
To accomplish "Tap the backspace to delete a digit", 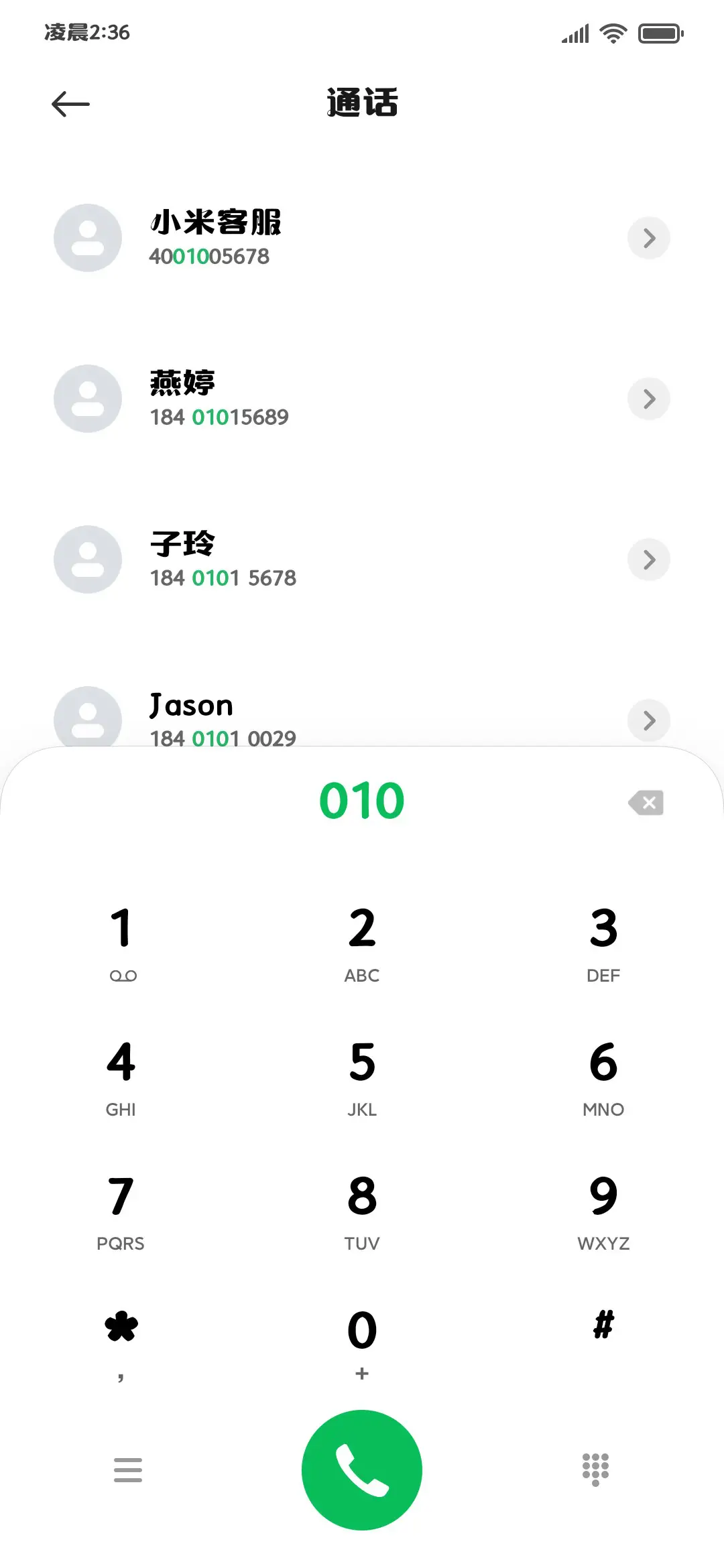I will [x=646, y=803].
